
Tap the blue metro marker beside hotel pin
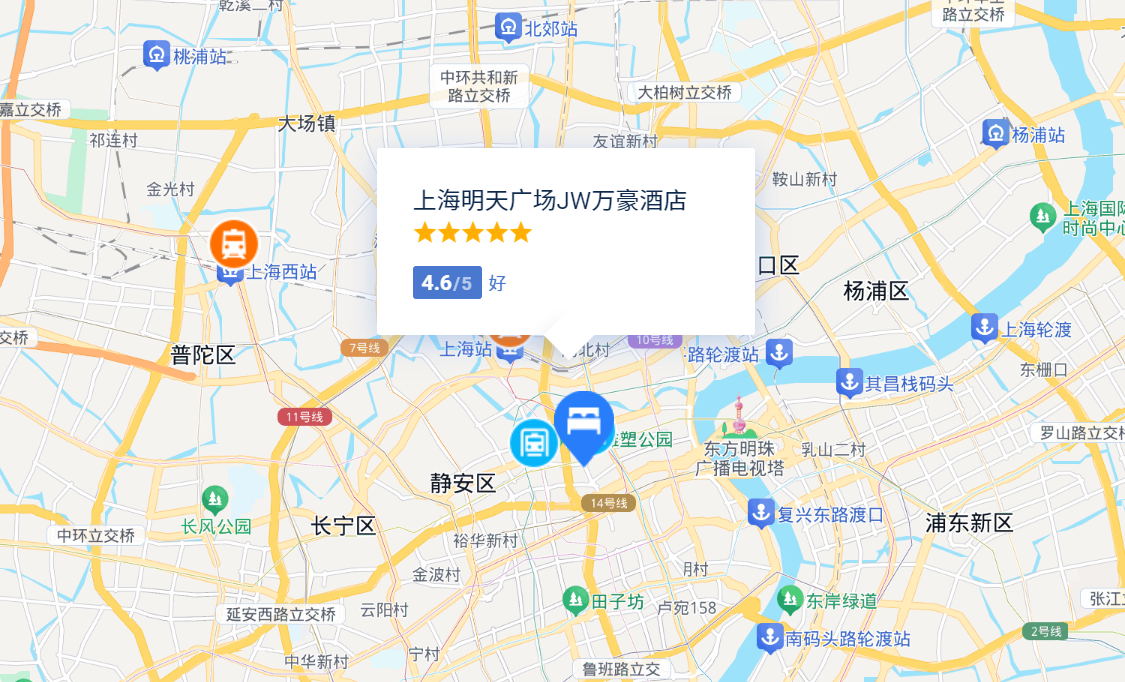(533, 443)
